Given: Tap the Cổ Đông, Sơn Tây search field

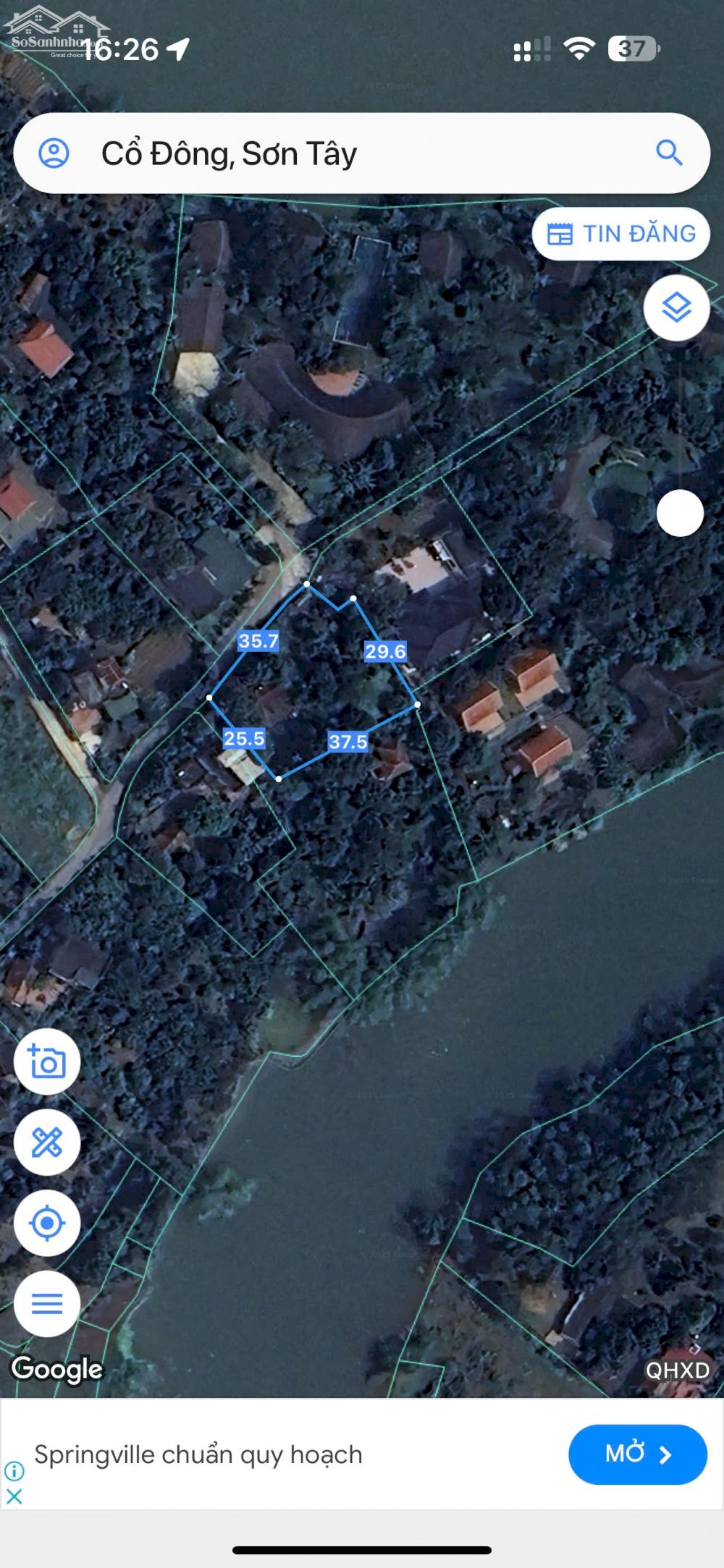Looking at the screenshot, I should pyautogui.click(x=348, y=153).
